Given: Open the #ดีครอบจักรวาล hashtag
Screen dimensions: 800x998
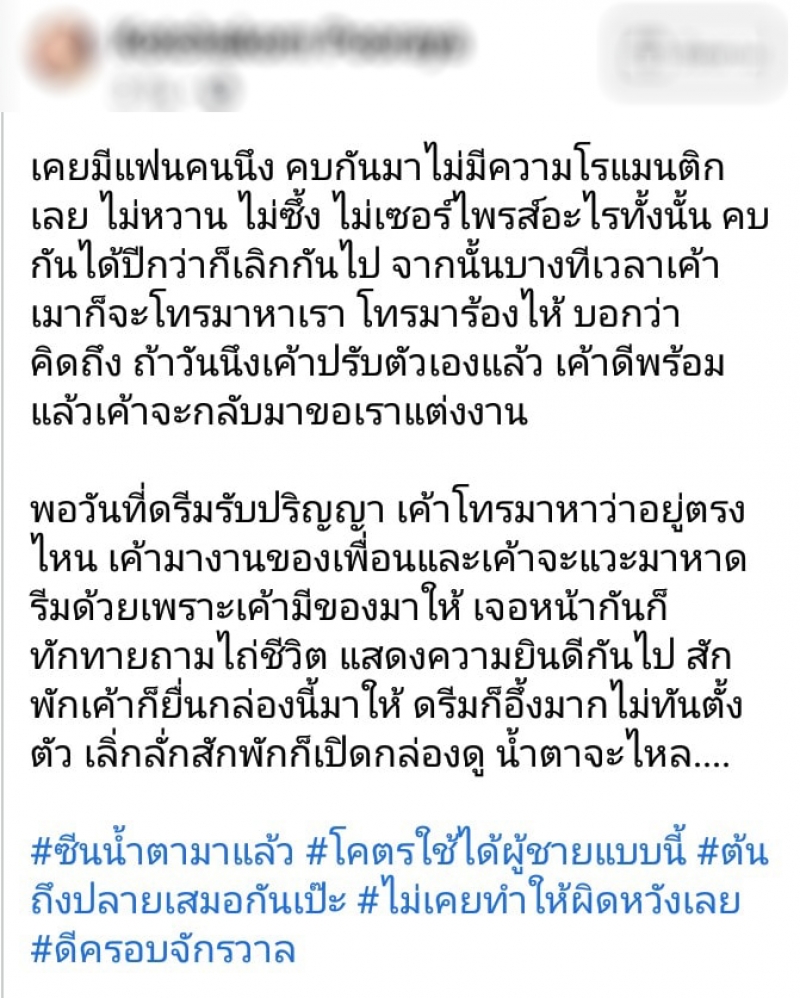Looking at the screenshot, I should coord(164,950).
